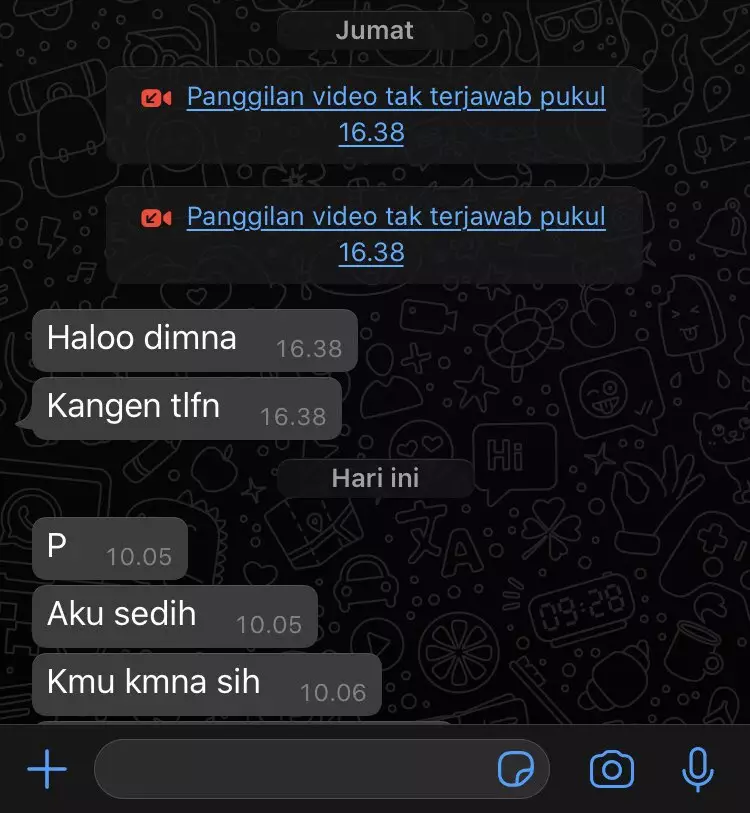750x813 pixels.
Task: Tap the message text field to start typing
Action: 300,768
